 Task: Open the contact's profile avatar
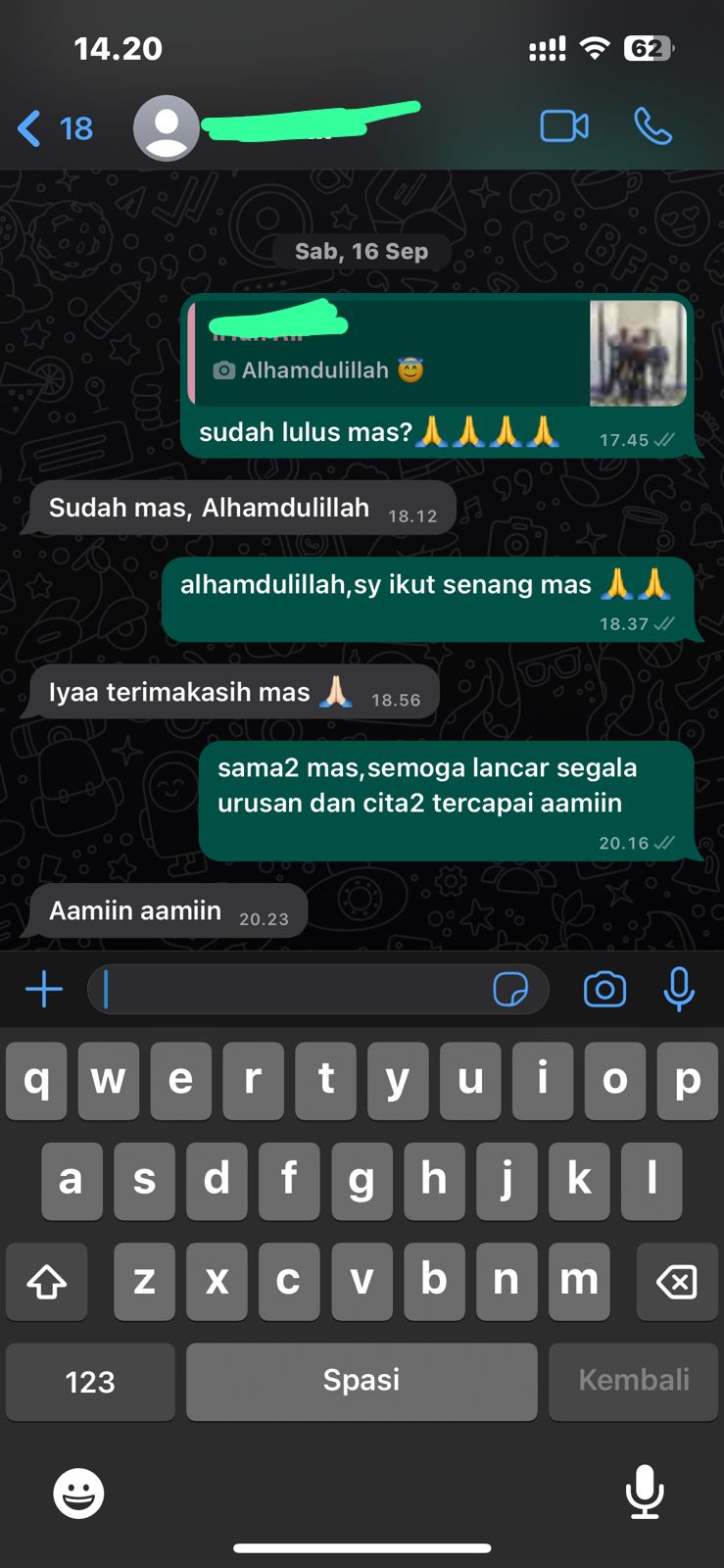pyautogui.click(x=167, y=128)
